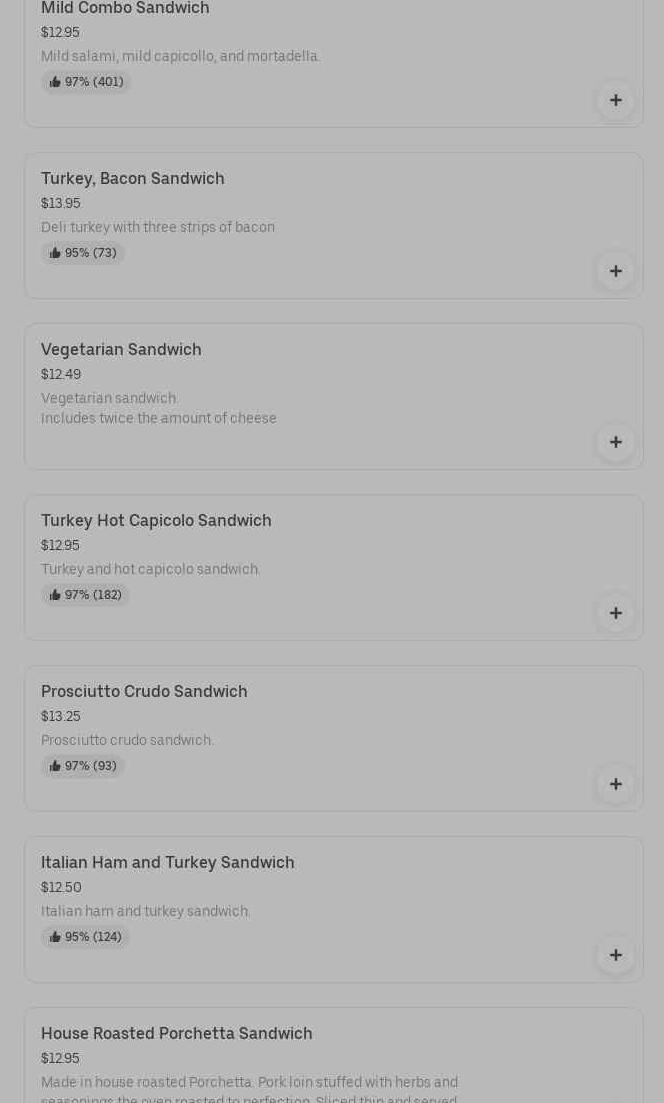Image resolution: width=664 pixels, height=1103 pixels.
Task: Add Italian Ham and Turkey Sandwich
Action: (x=615, y=955)
